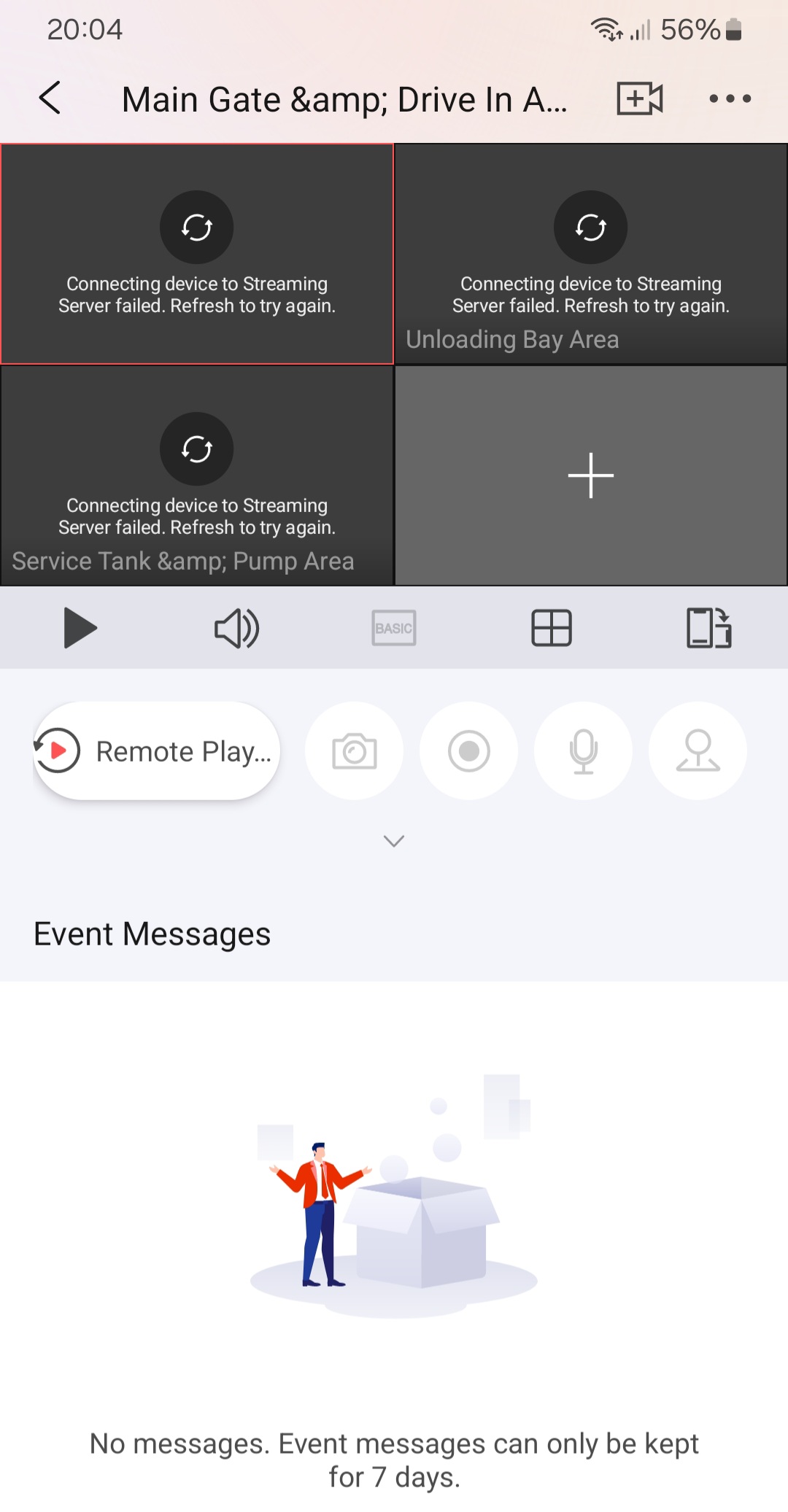Start live view playback
This screenshot has height=1512, width=788.
pos(80,628)
